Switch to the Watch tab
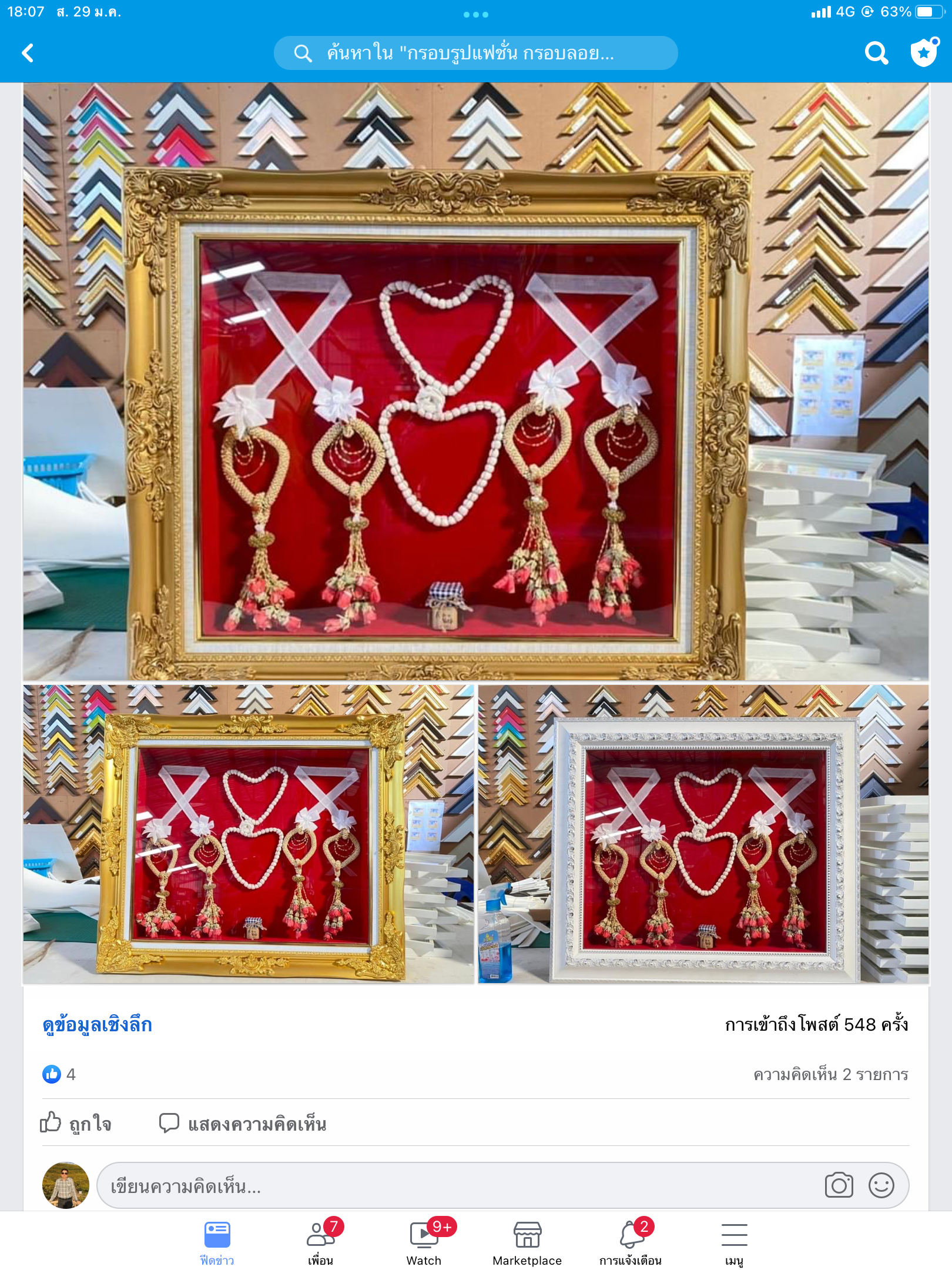 point(424,1242)
